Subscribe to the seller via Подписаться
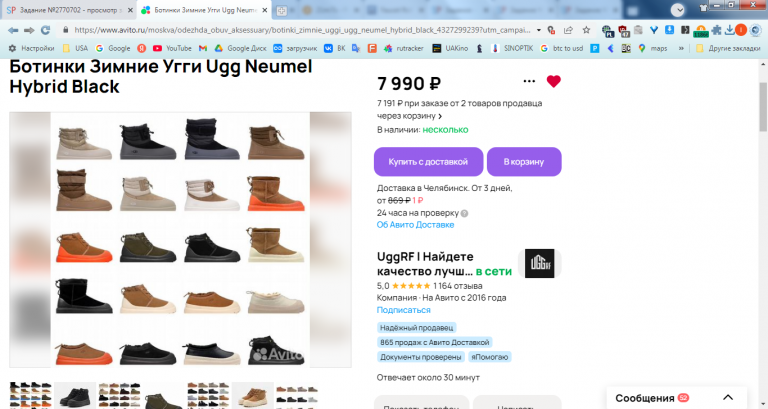 tap(403, 310)
